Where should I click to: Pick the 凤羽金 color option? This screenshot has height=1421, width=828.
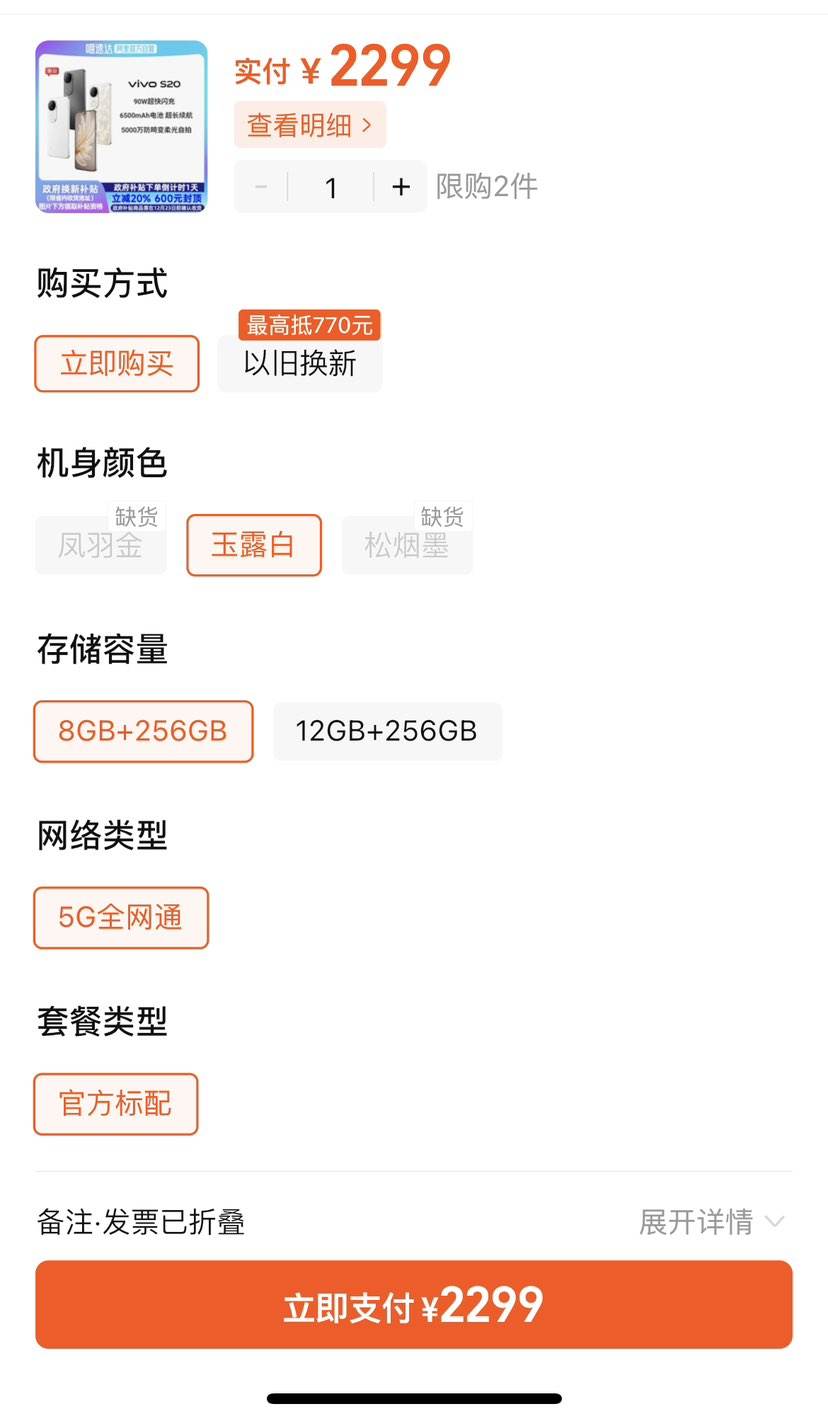coord(100,545)
